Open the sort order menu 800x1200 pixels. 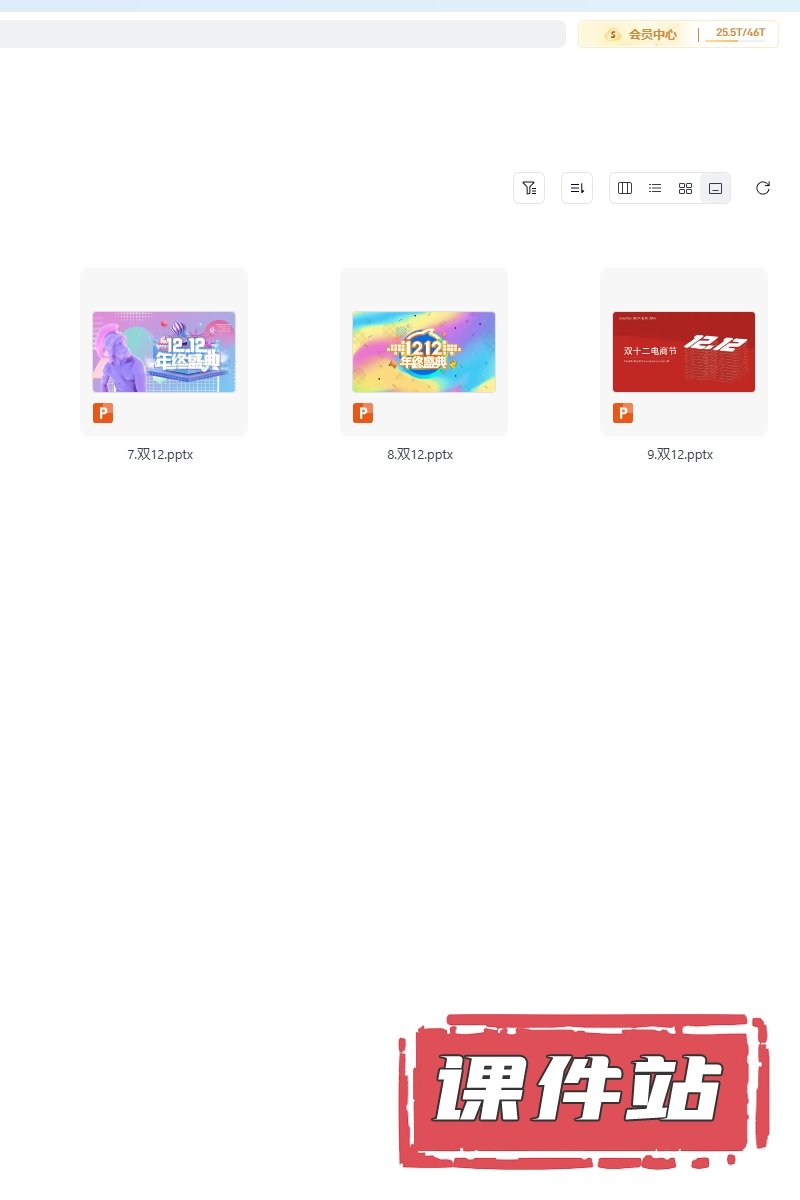(577, 188)
